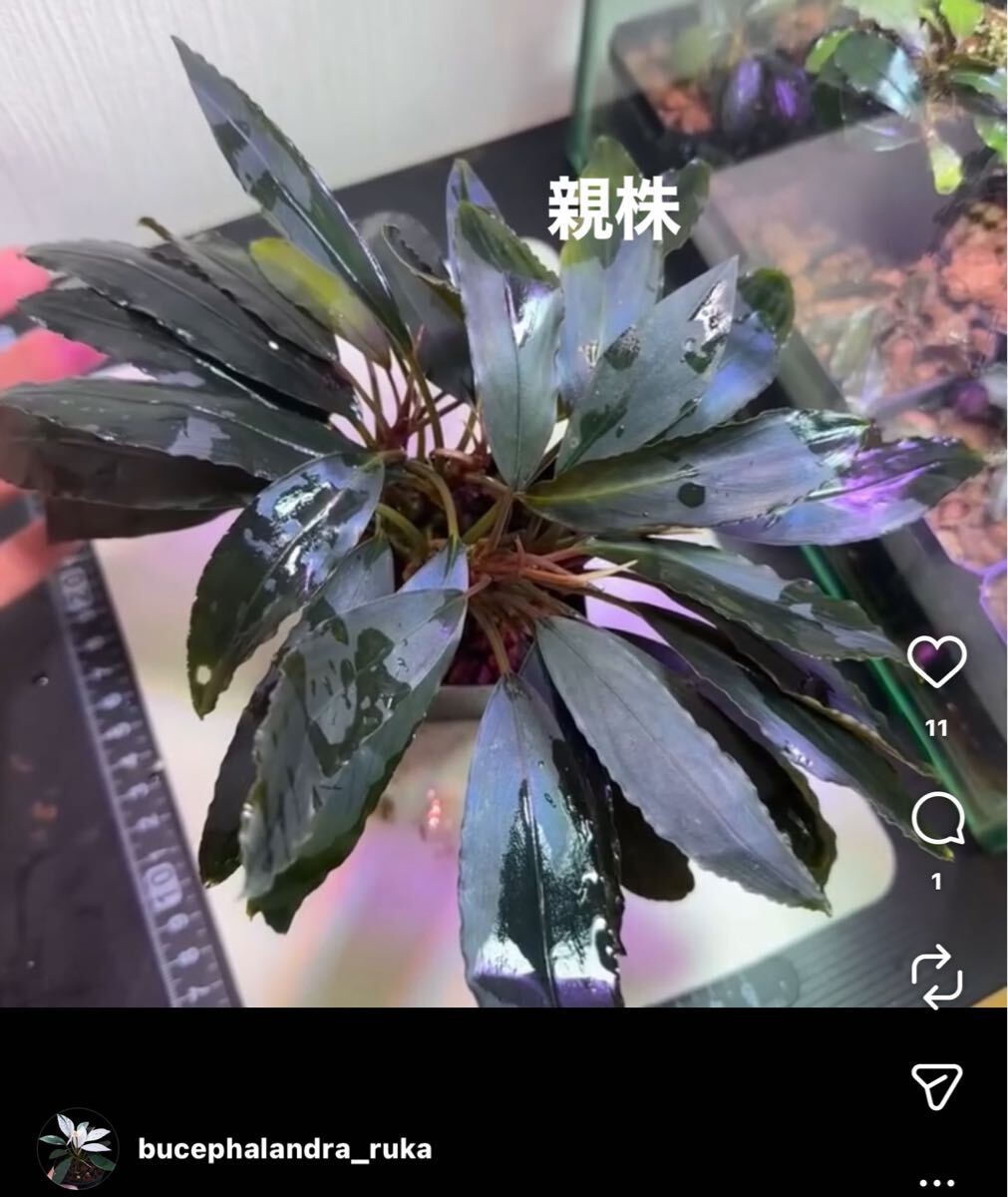Like this reel with the heart icon
The image size is (1008, 1197).
pyautogui.click(x=936, y=660)
